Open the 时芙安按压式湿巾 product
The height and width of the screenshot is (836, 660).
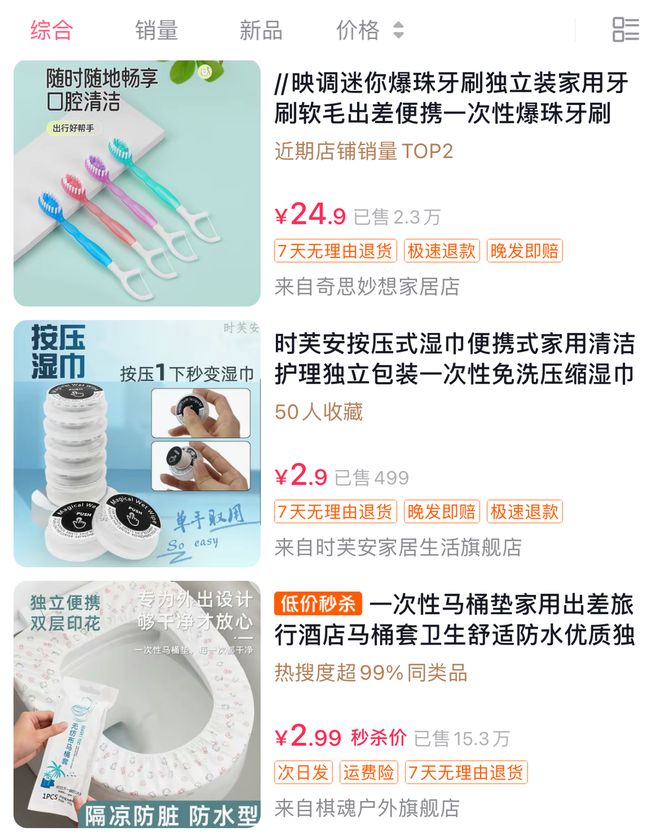(455, 360)
